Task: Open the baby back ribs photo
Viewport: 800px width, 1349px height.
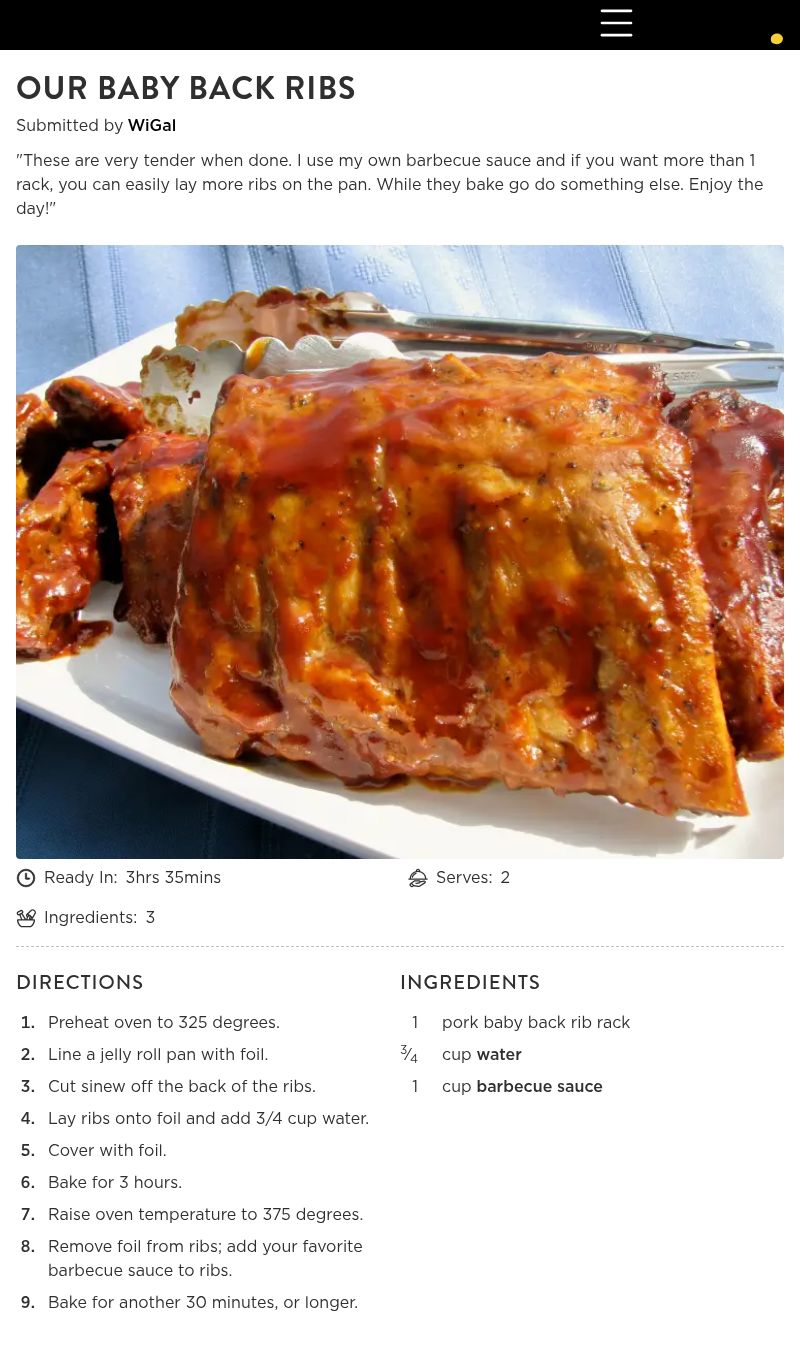Action: click(x=400, y=551)
